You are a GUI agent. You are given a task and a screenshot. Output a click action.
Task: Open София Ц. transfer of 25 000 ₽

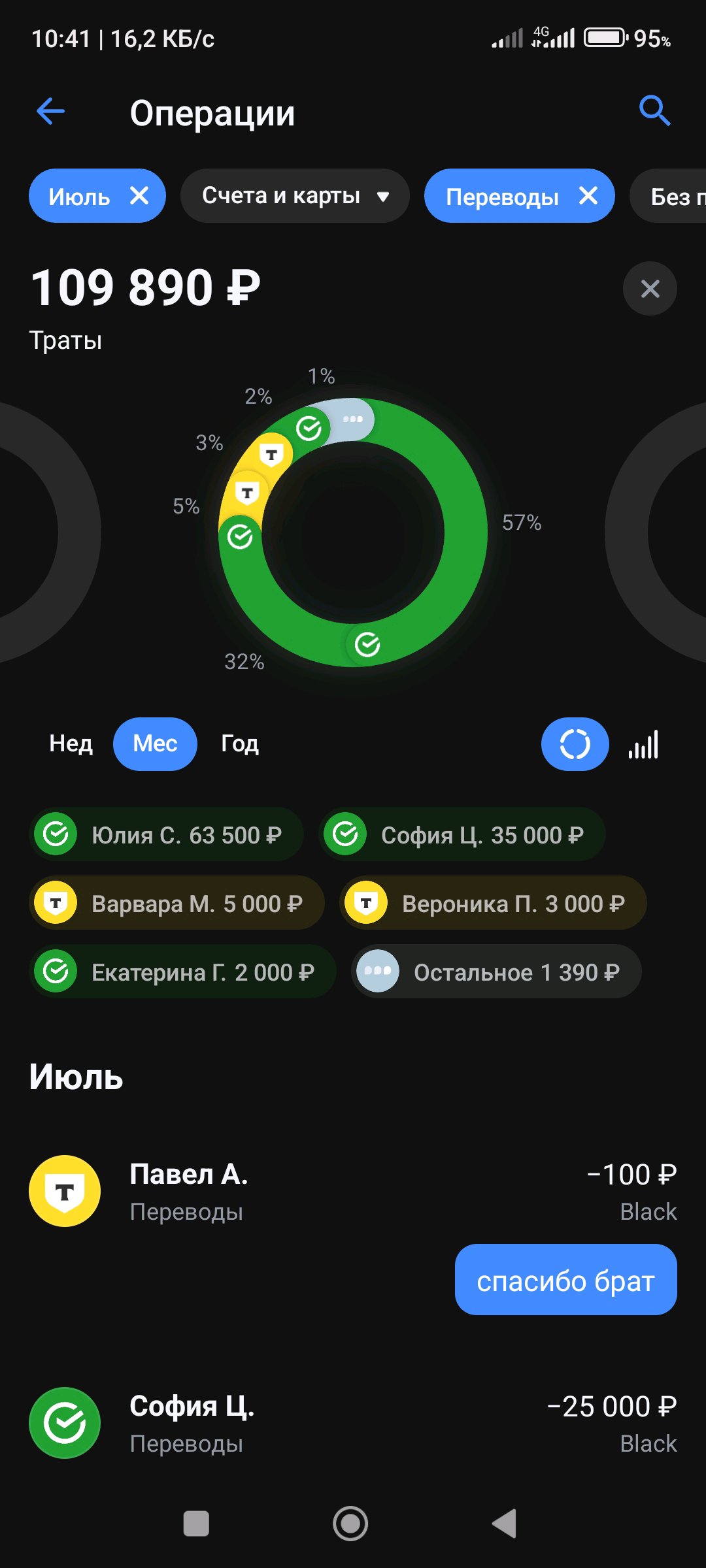click(x=353, y=1423)
